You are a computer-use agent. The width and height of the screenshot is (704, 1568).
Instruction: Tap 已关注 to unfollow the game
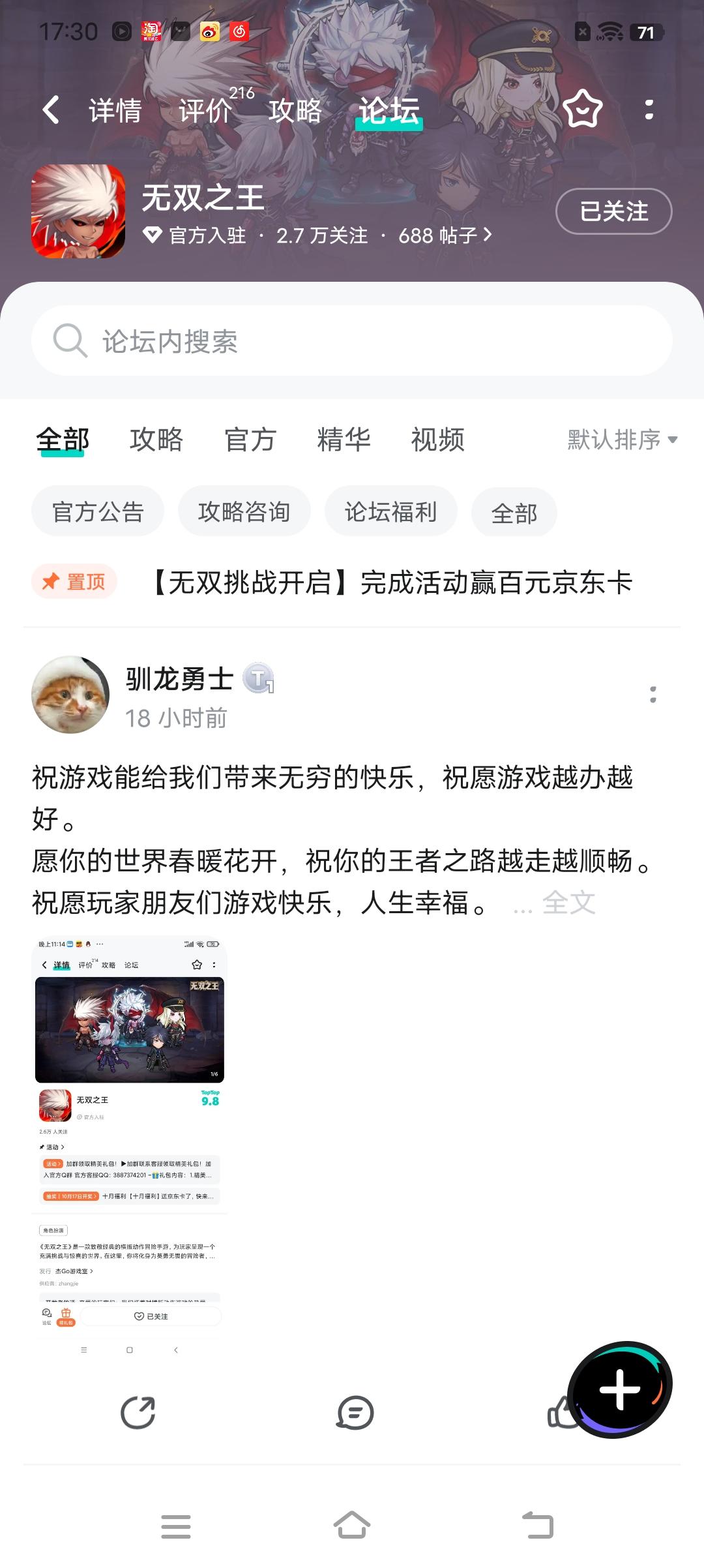click(x=611, y=211)
